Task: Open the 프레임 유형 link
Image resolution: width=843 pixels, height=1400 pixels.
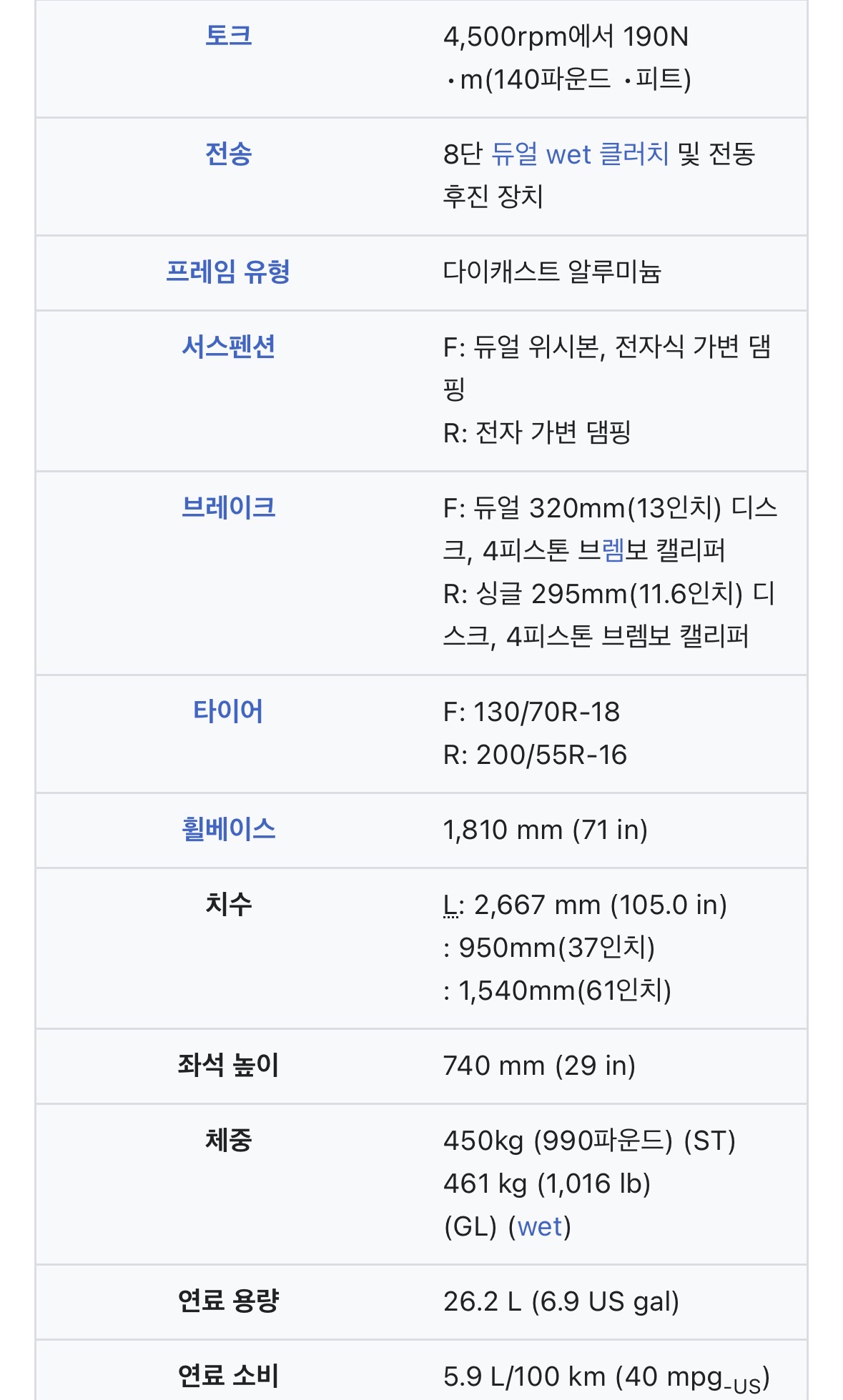Action: coord(228,272)
